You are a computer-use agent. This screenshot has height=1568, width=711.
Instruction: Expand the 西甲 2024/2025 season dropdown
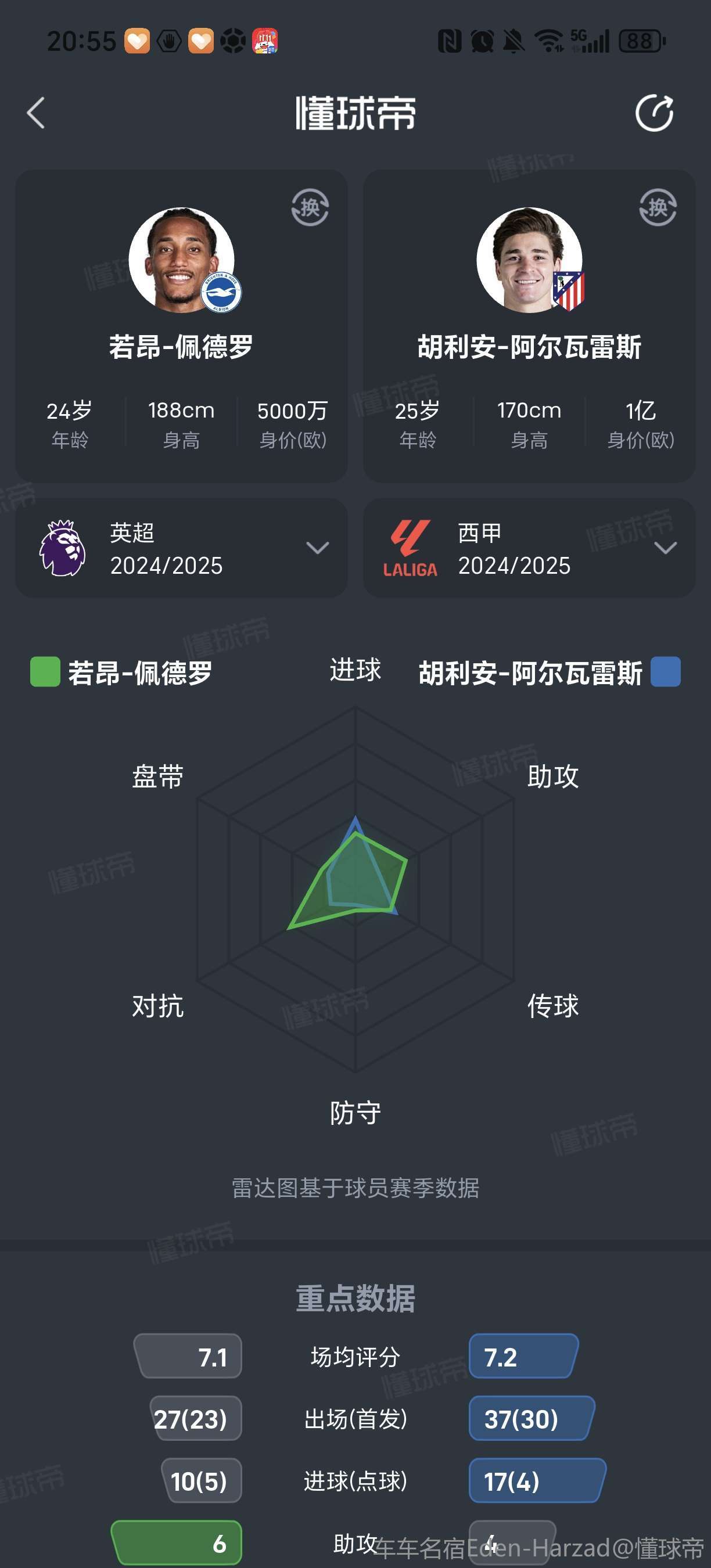(665, 548)
